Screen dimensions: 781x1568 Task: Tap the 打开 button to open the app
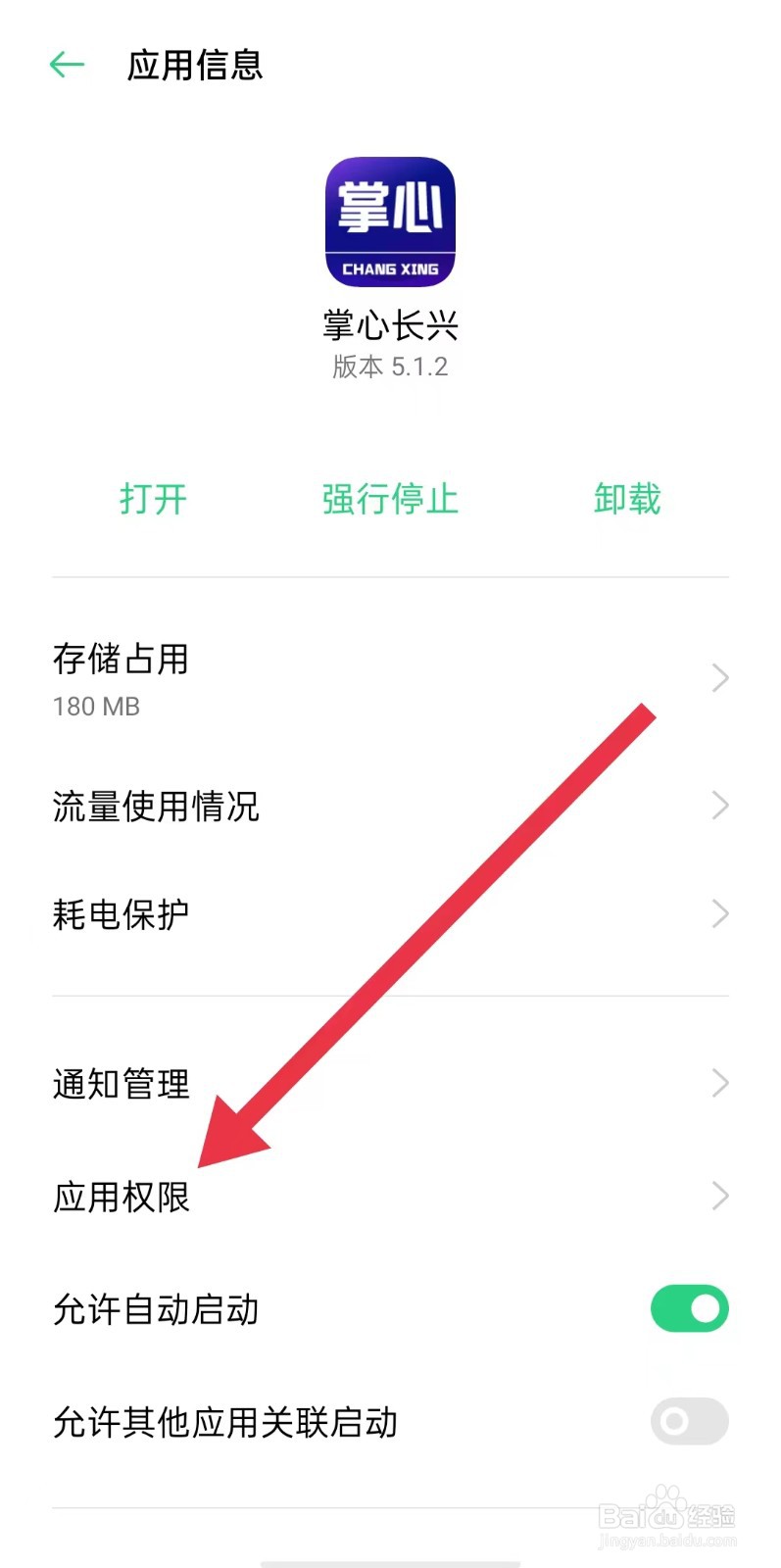[154, 499]
